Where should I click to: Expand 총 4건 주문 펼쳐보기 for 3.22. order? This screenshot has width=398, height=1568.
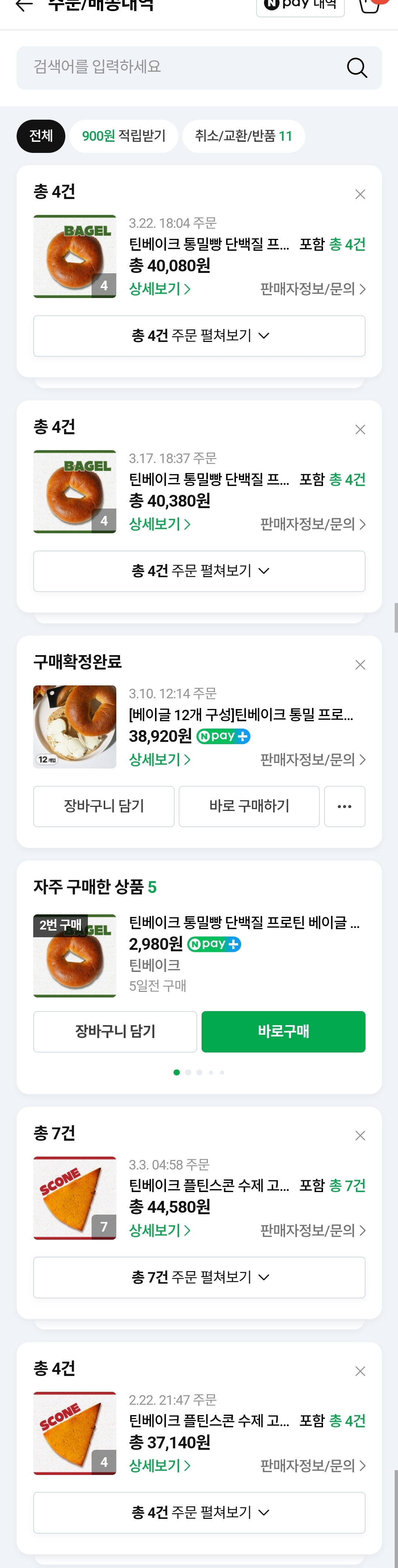point(199,336)
